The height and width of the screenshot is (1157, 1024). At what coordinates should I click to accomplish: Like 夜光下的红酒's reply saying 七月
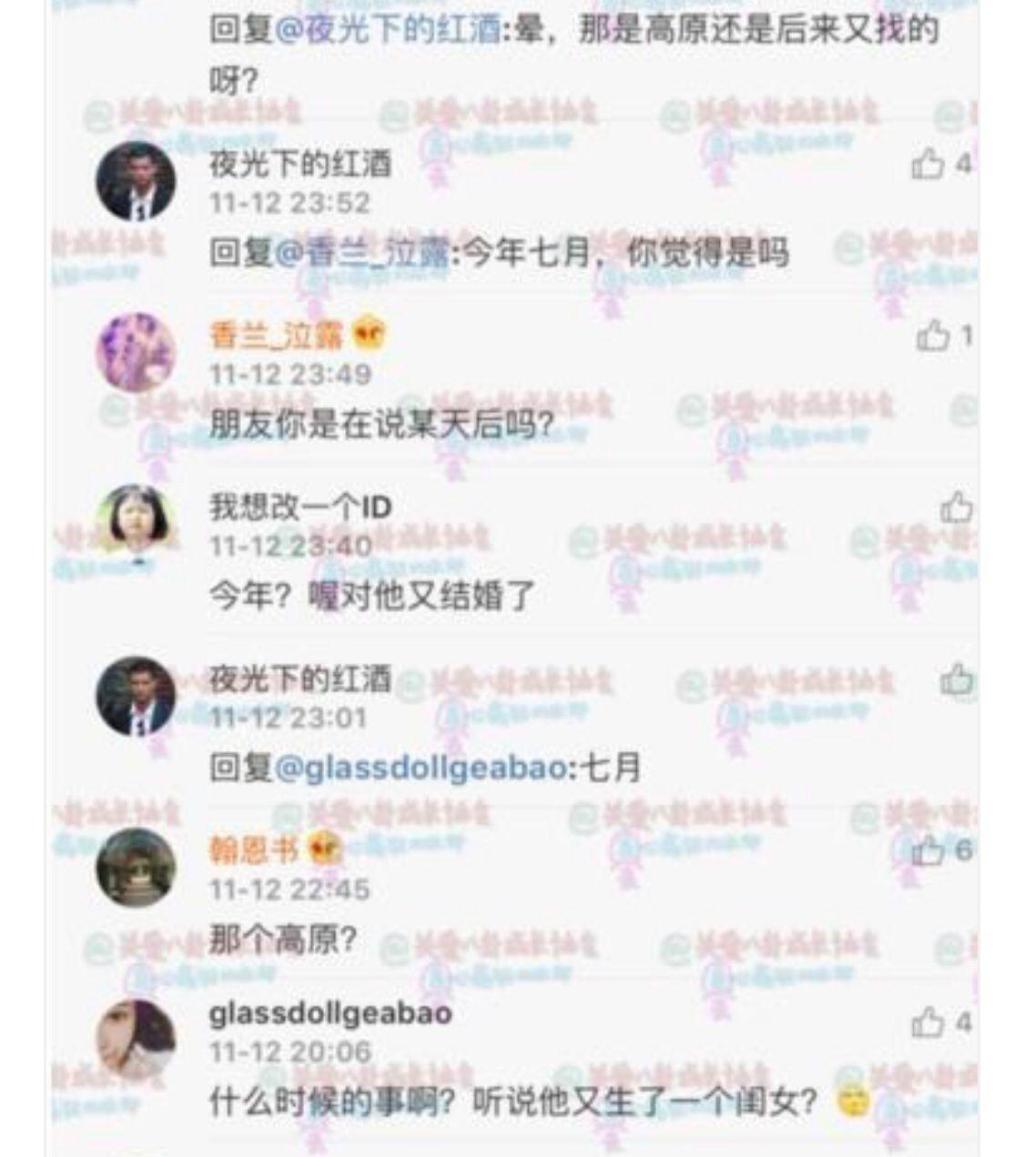[x=955, y=680]
